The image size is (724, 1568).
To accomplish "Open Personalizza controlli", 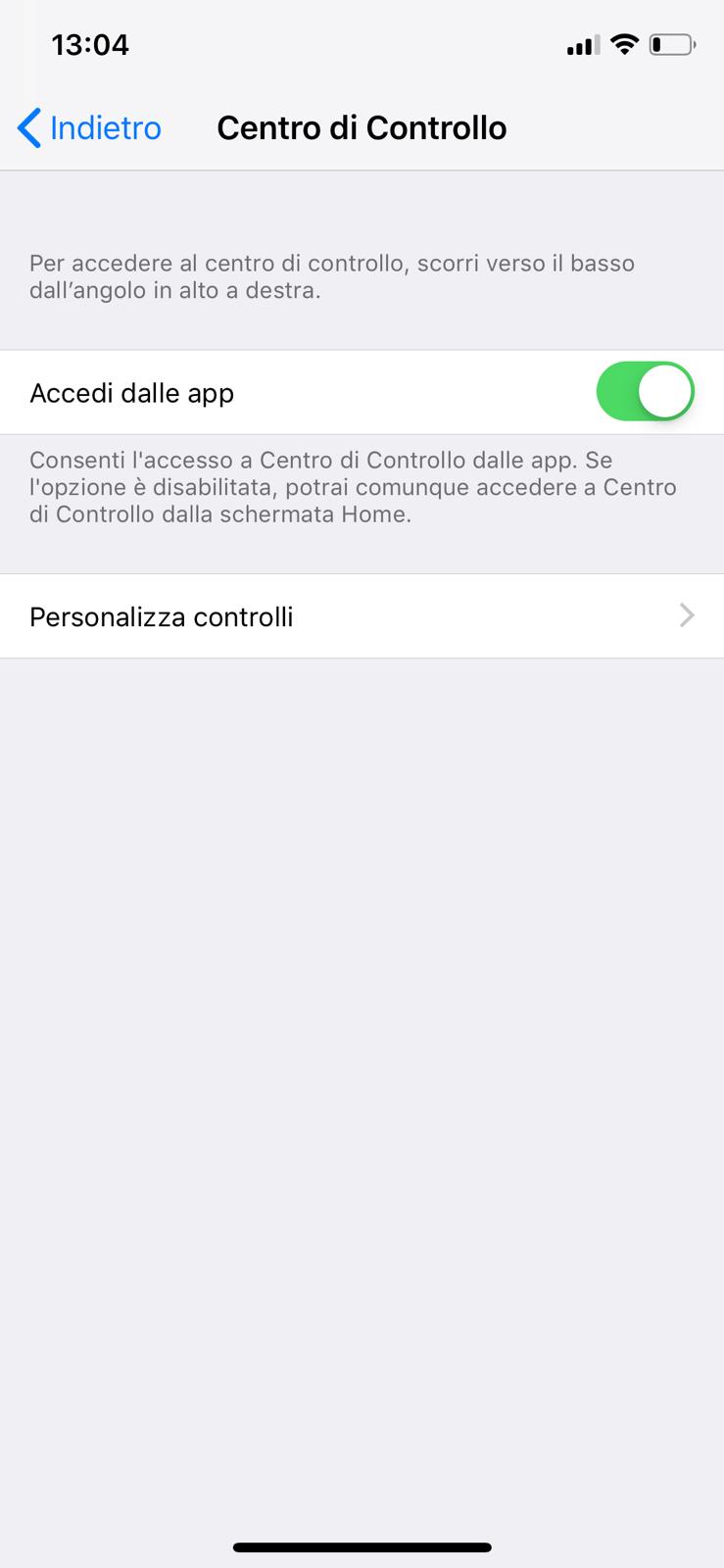I will [362, 616].
